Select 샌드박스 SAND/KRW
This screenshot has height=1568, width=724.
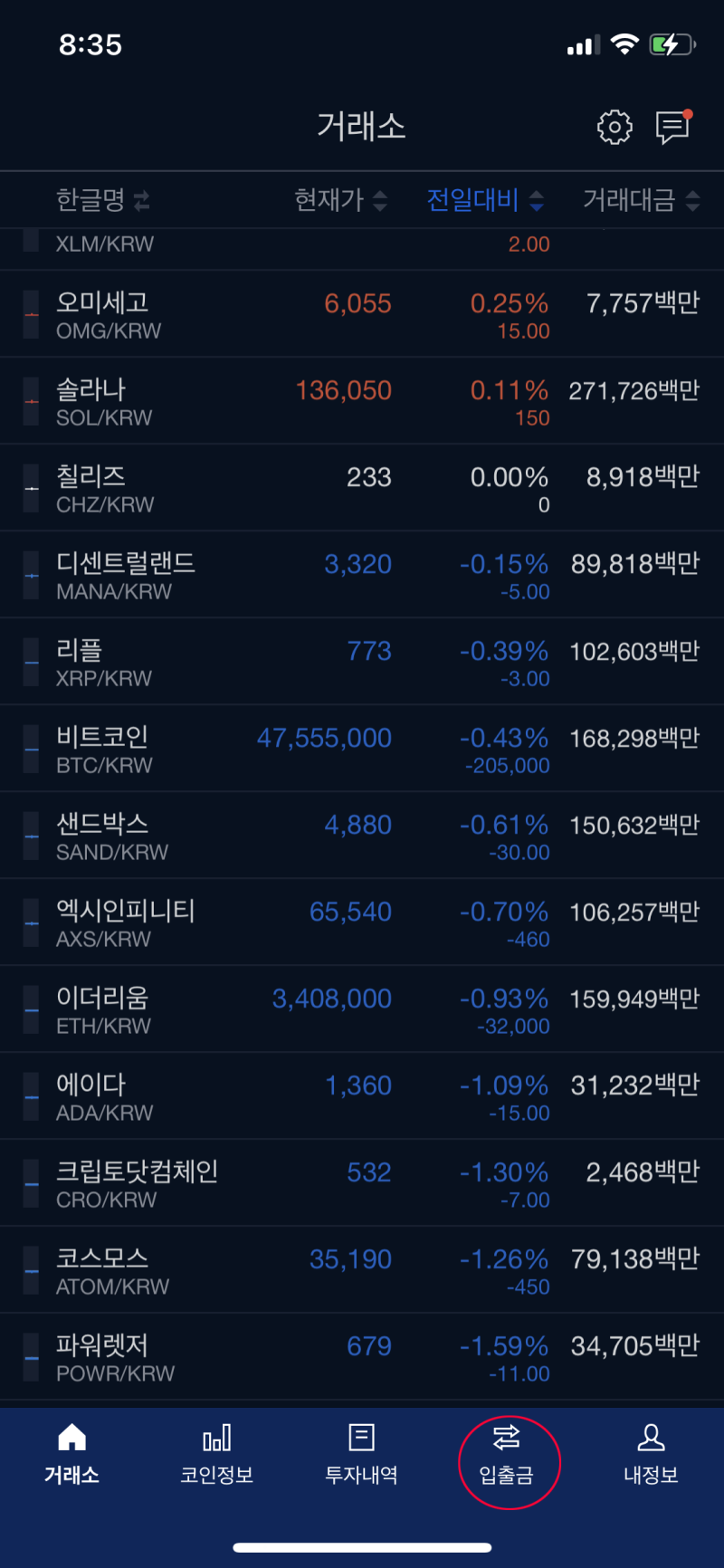[362, 836]
